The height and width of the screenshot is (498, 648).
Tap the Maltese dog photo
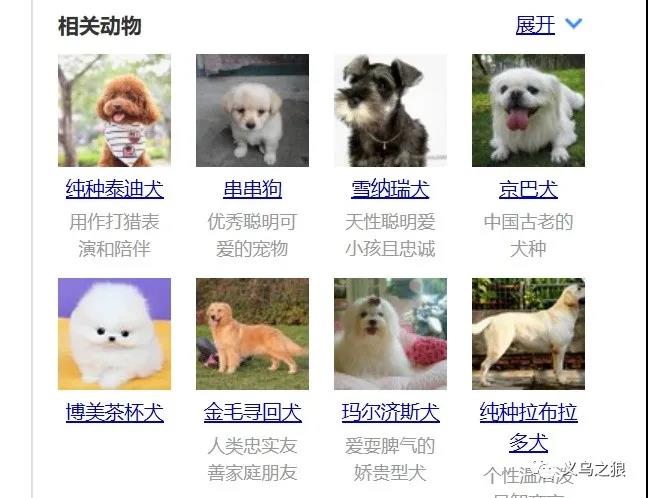point(390,334)
